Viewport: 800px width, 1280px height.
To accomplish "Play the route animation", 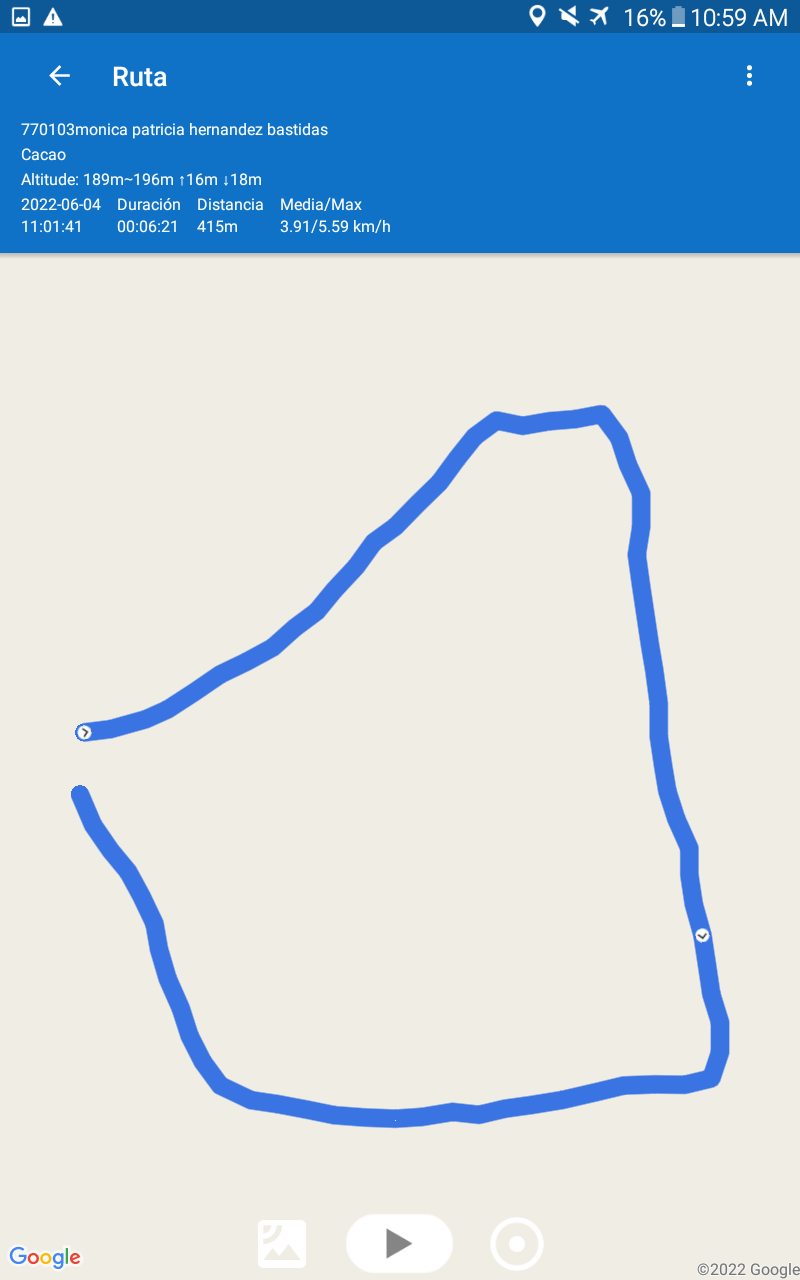I will coord(399,1243).
